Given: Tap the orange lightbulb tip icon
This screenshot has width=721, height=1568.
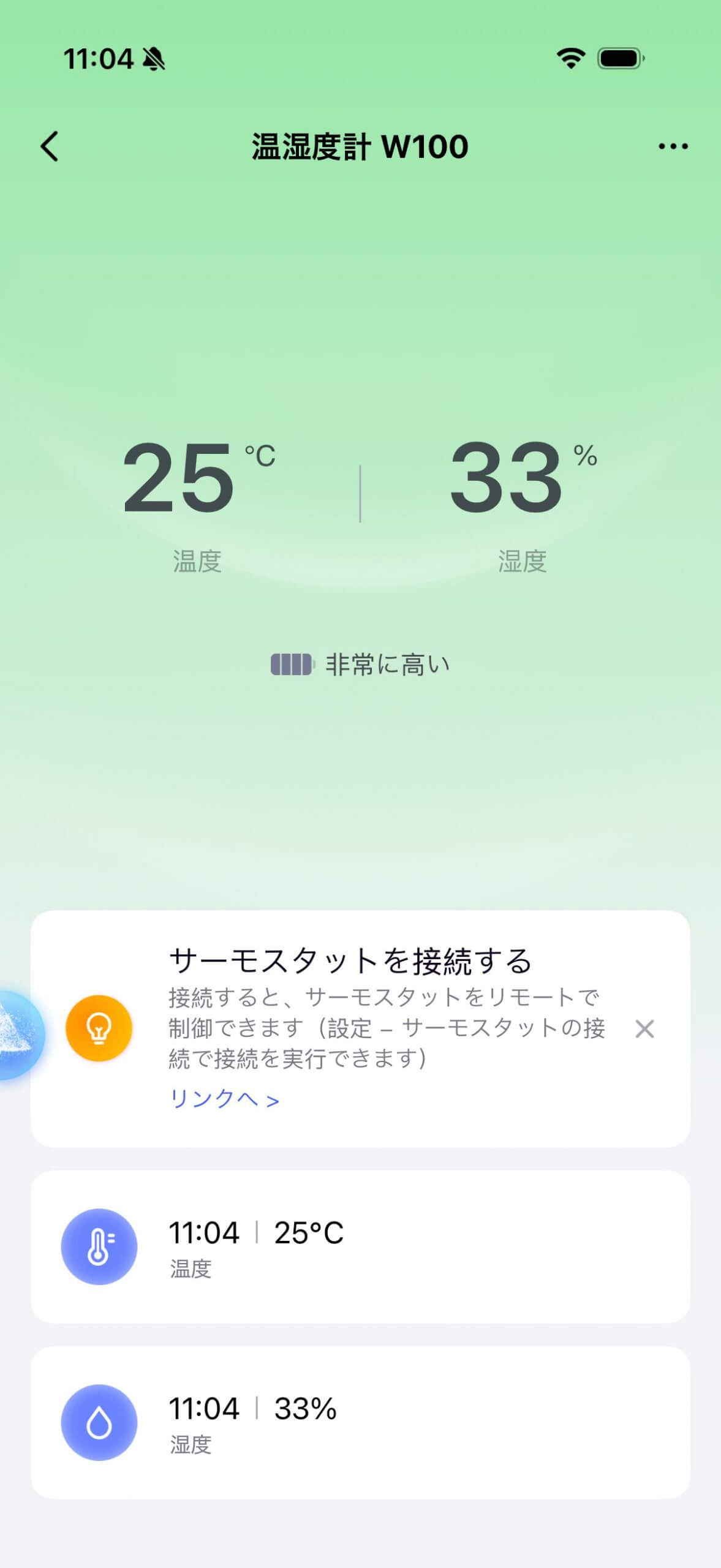Looking at the screenshot, I should (x=99, y=1028).
